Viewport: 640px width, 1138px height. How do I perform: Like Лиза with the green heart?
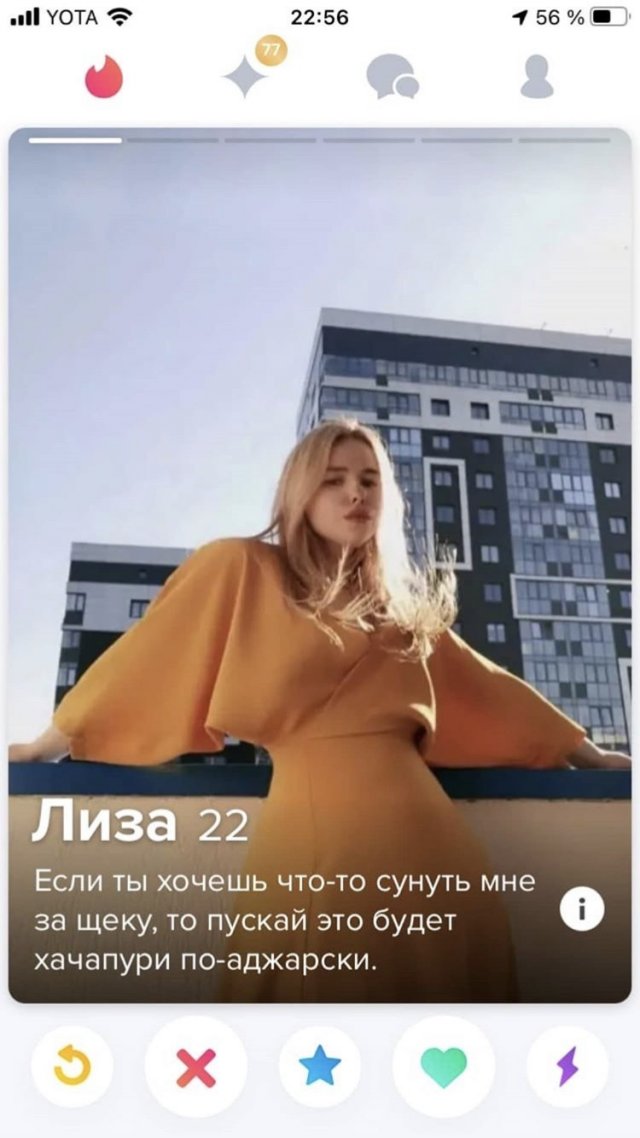click(x=444, y=1067)
